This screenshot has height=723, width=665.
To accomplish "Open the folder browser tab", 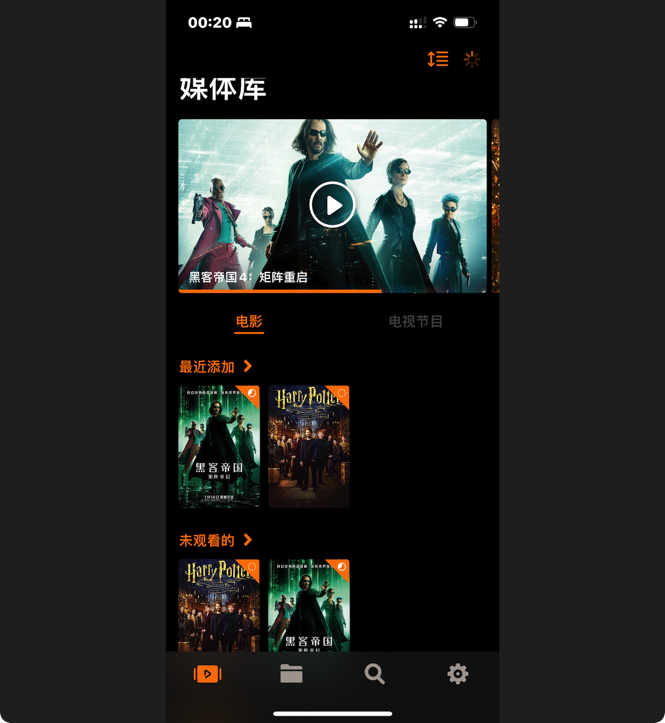I will [x=291, y=674].
